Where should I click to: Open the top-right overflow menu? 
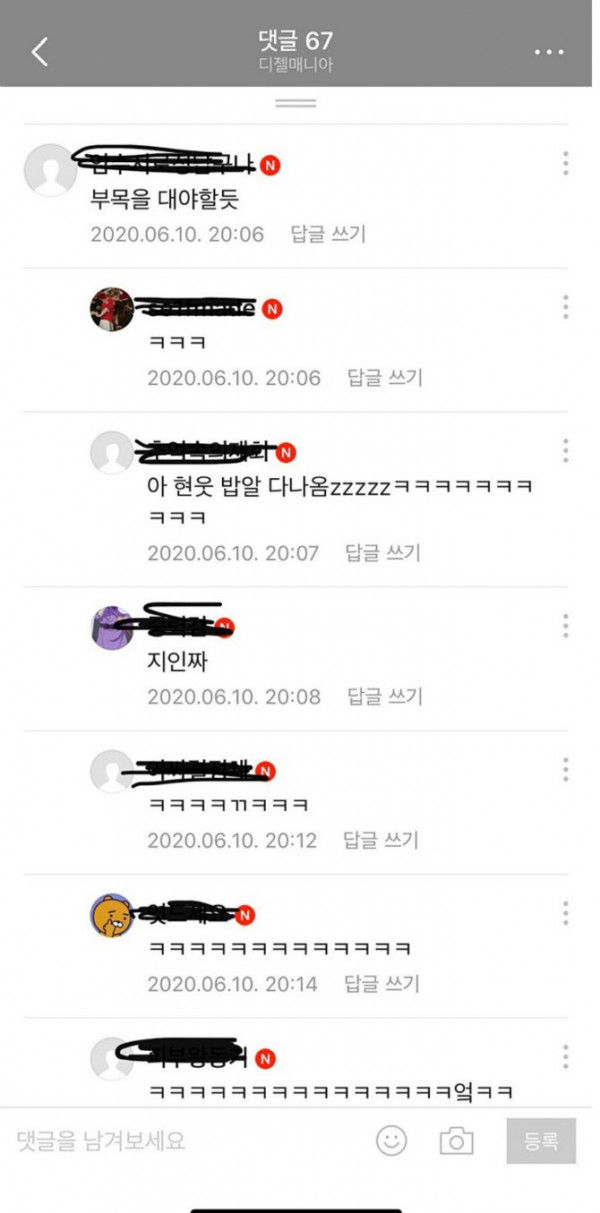point(549,52)
